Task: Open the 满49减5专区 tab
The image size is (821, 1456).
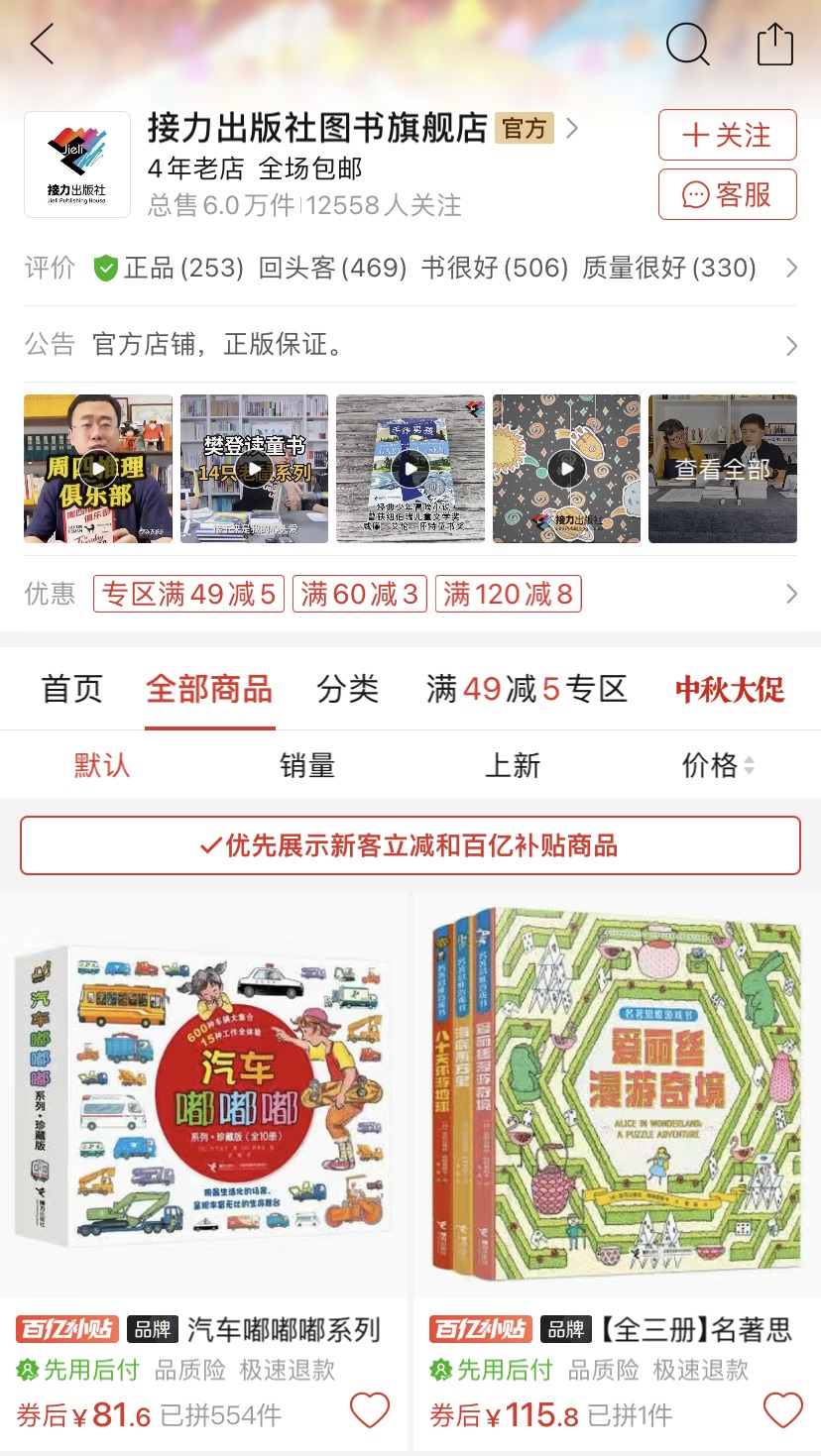Action: point(527,689)
